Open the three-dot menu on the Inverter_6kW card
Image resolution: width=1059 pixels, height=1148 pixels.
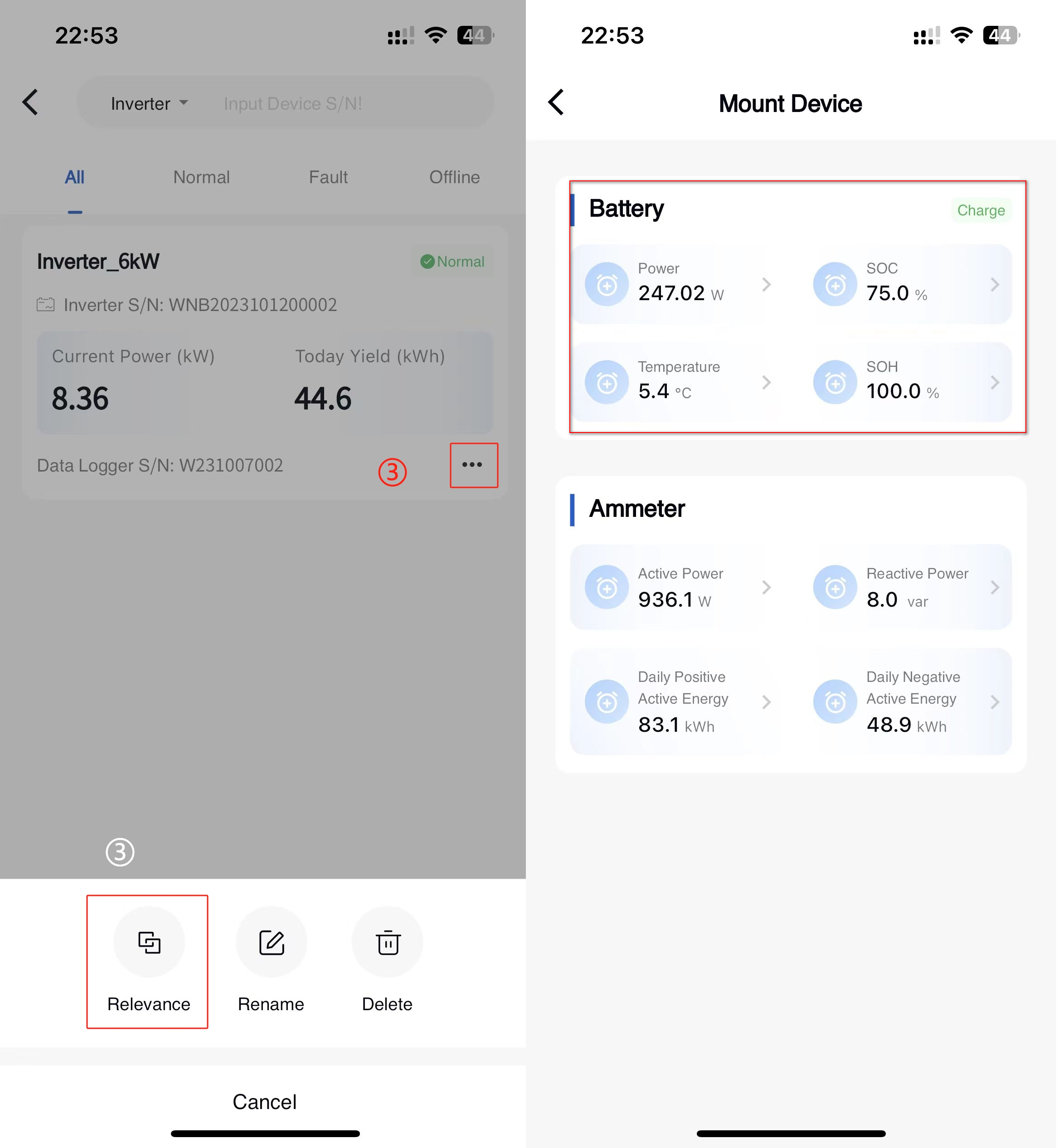[473, 465]
